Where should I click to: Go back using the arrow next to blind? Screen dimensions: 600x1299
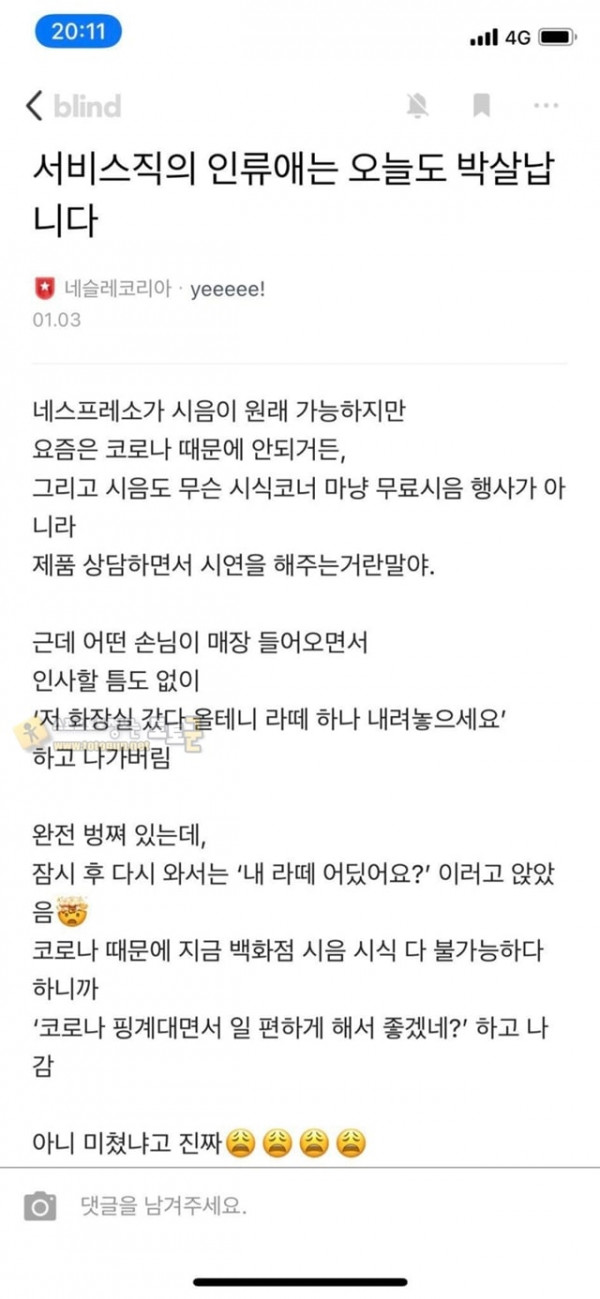click(33, 105)
